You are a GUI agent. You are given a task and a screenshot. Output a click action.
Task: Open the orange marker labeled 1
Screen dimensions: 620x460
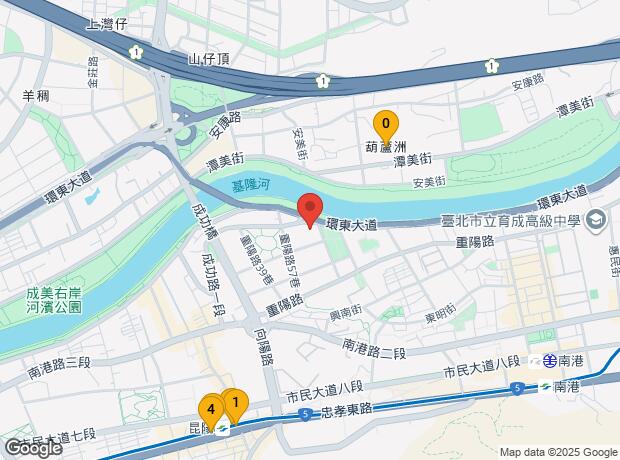[x=235, y=403]
